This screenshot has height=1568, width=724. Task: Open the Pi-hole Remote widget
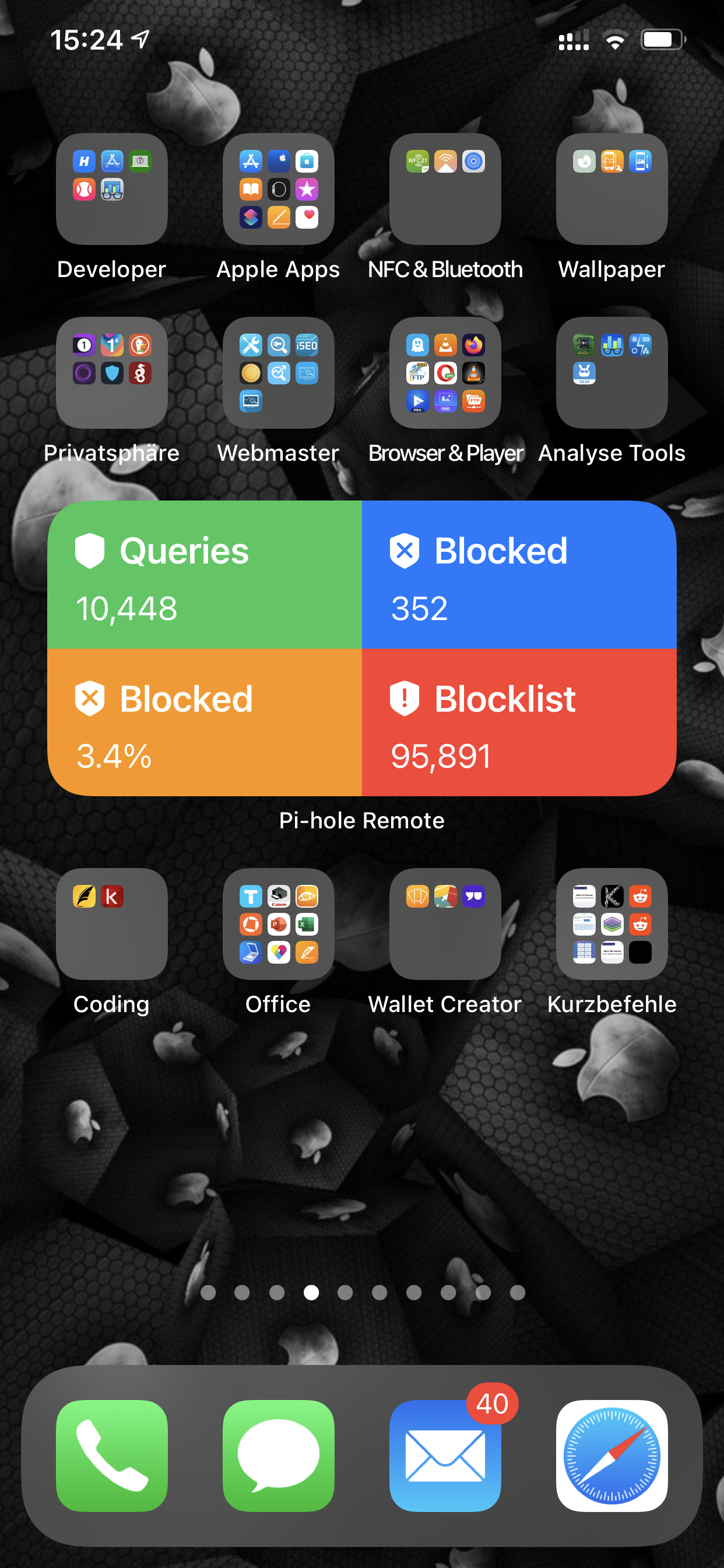(361, 648)
